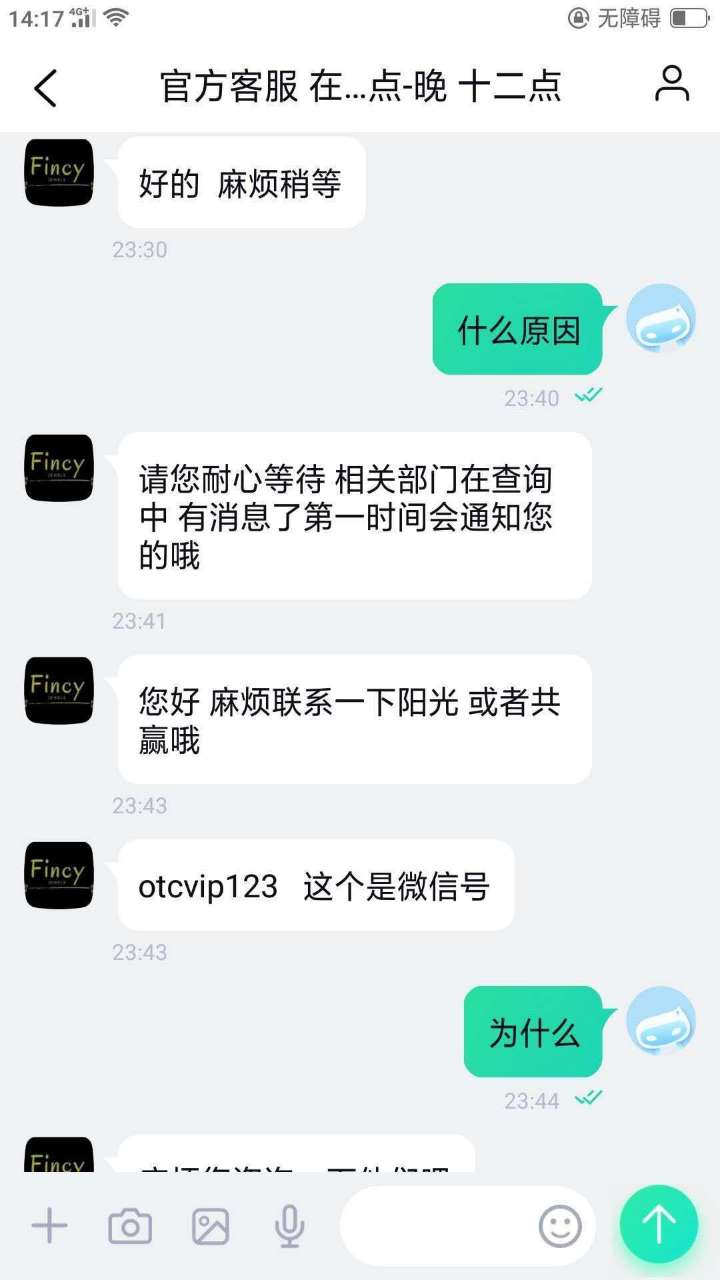Open the plus attachment menu
The height and width of the screenshot is (1280, 720).
(49, 1225)
